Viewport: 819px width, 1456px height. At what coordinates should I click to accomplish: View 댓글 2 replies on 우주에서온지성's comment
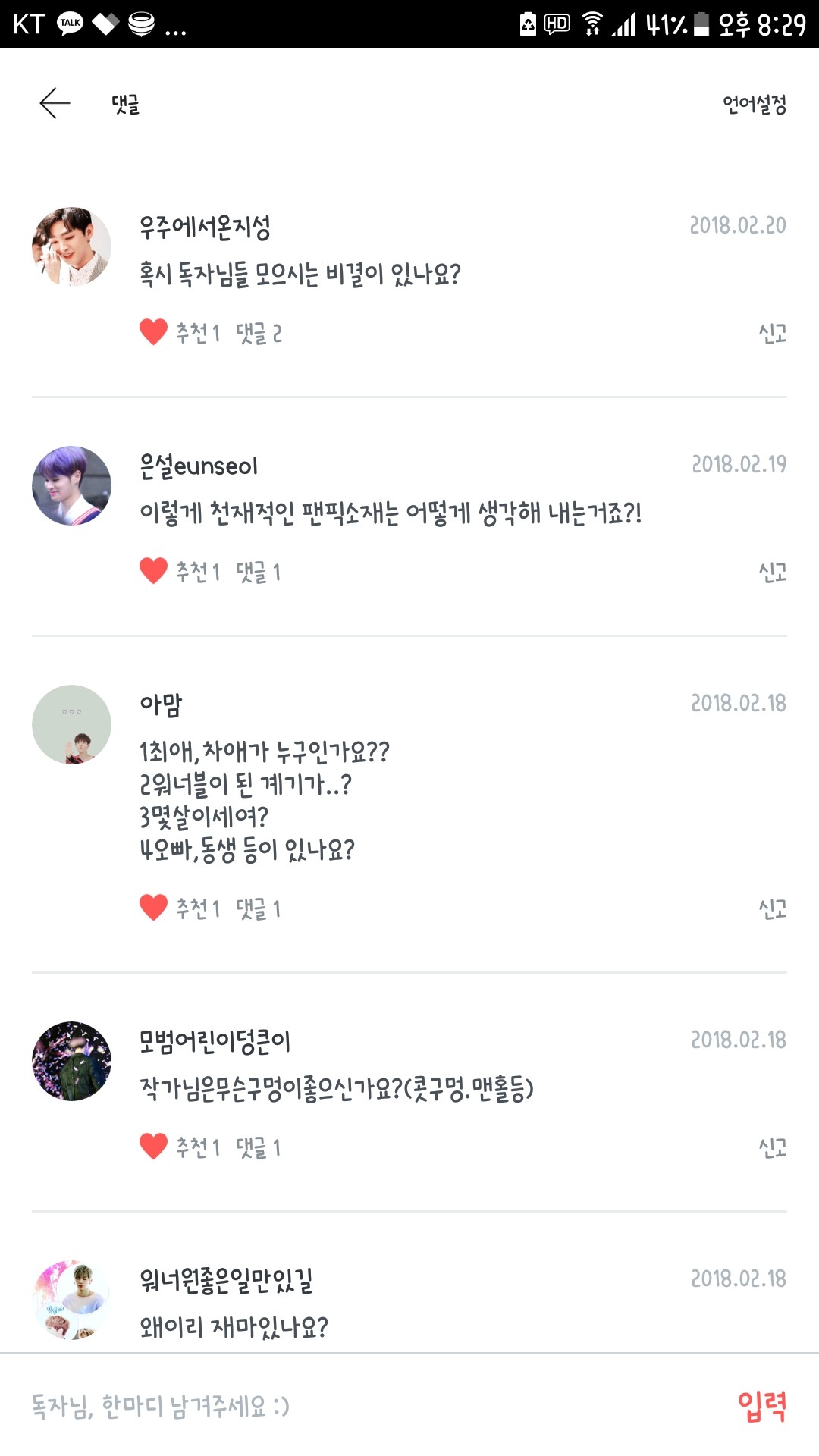click(x=259, y=333)
